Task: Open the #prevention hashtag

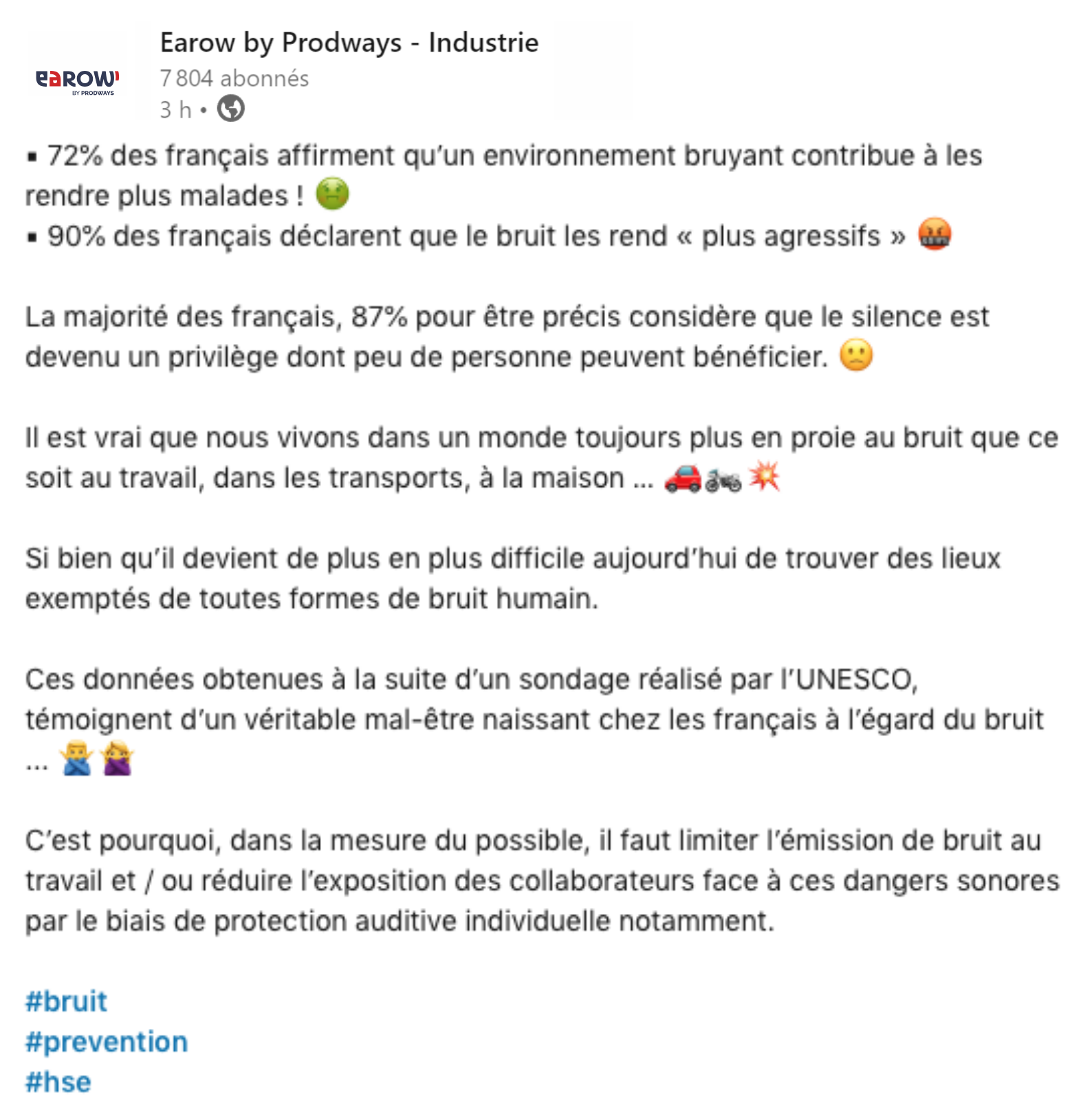Action: click(x=107, y=1042)
